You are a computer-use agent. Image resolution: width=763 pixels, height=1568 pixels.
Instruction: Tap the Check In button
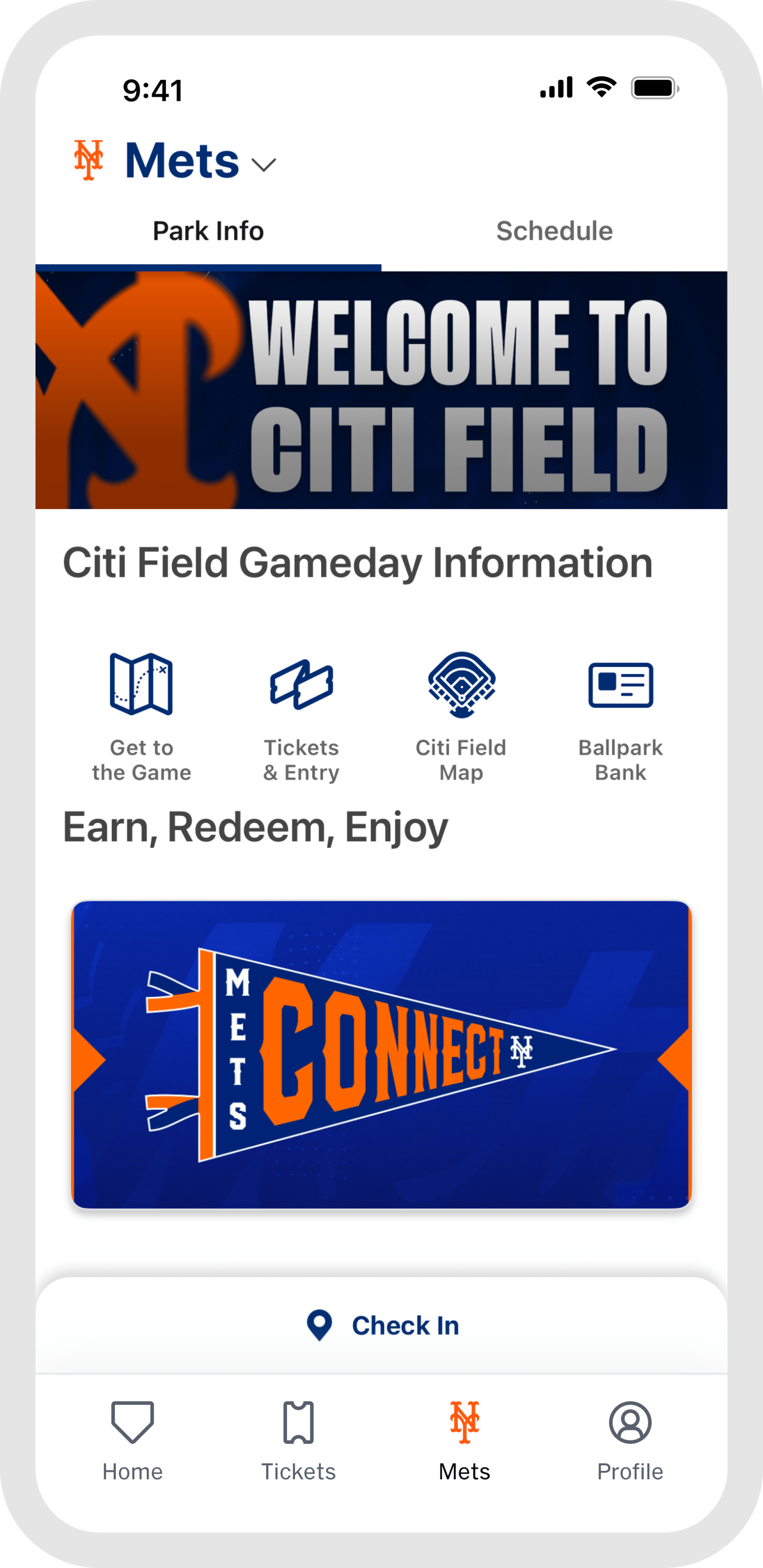coord(383,1325)
